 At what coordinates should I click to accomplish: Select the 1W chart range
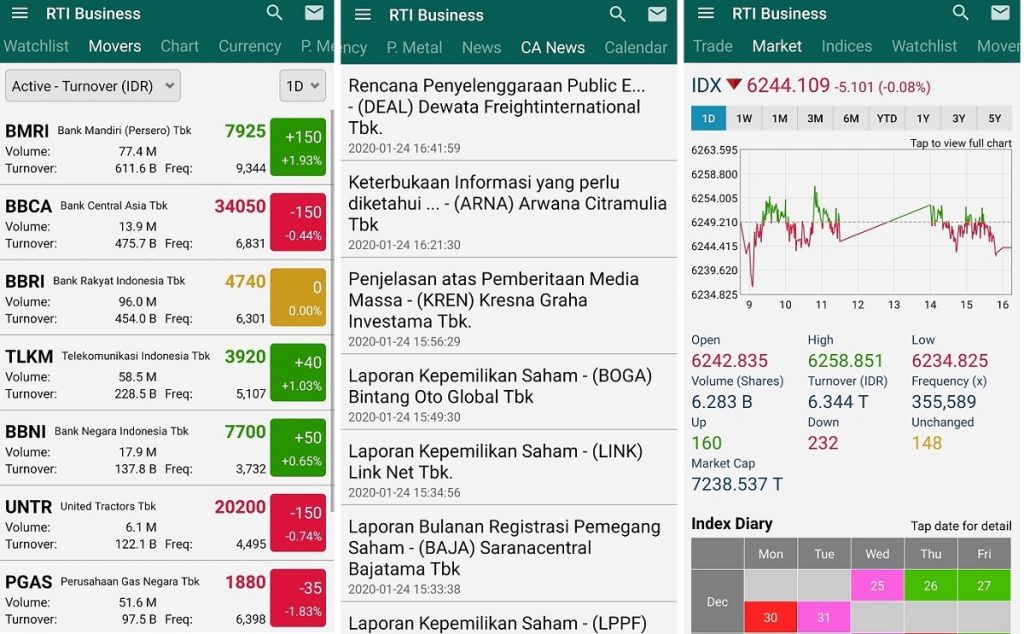tap(744, 118)
